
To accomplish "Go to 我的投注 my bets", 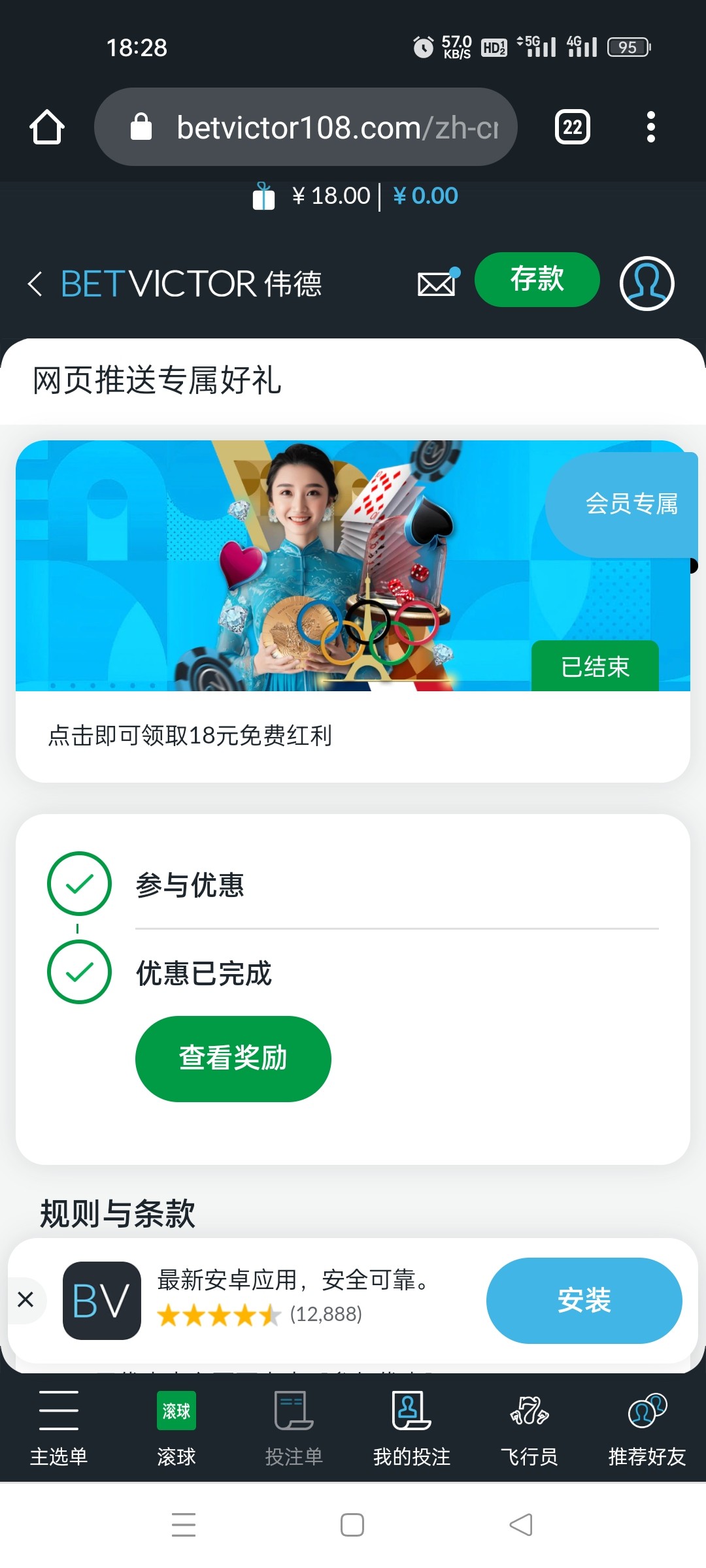I will pos(411,1428).
